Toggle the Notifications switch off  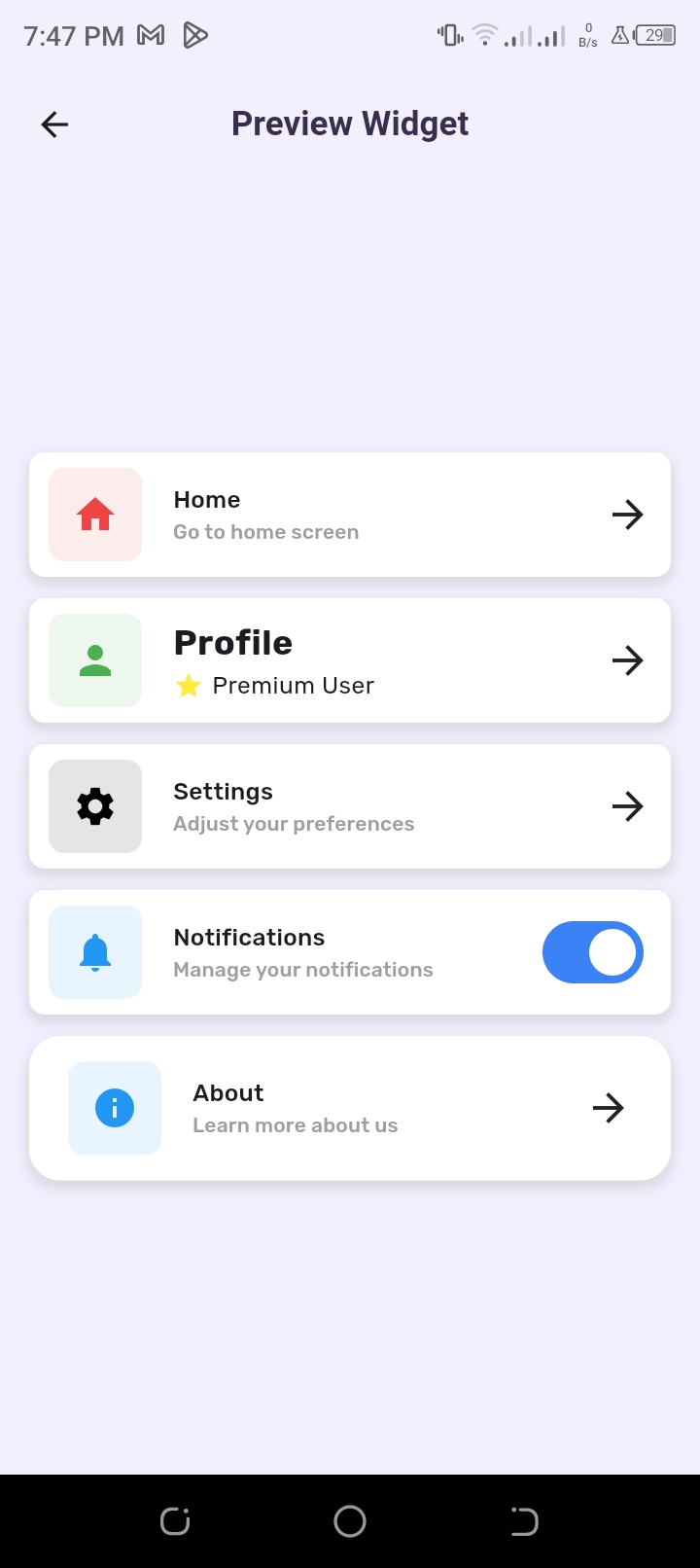tap(592, 952)
